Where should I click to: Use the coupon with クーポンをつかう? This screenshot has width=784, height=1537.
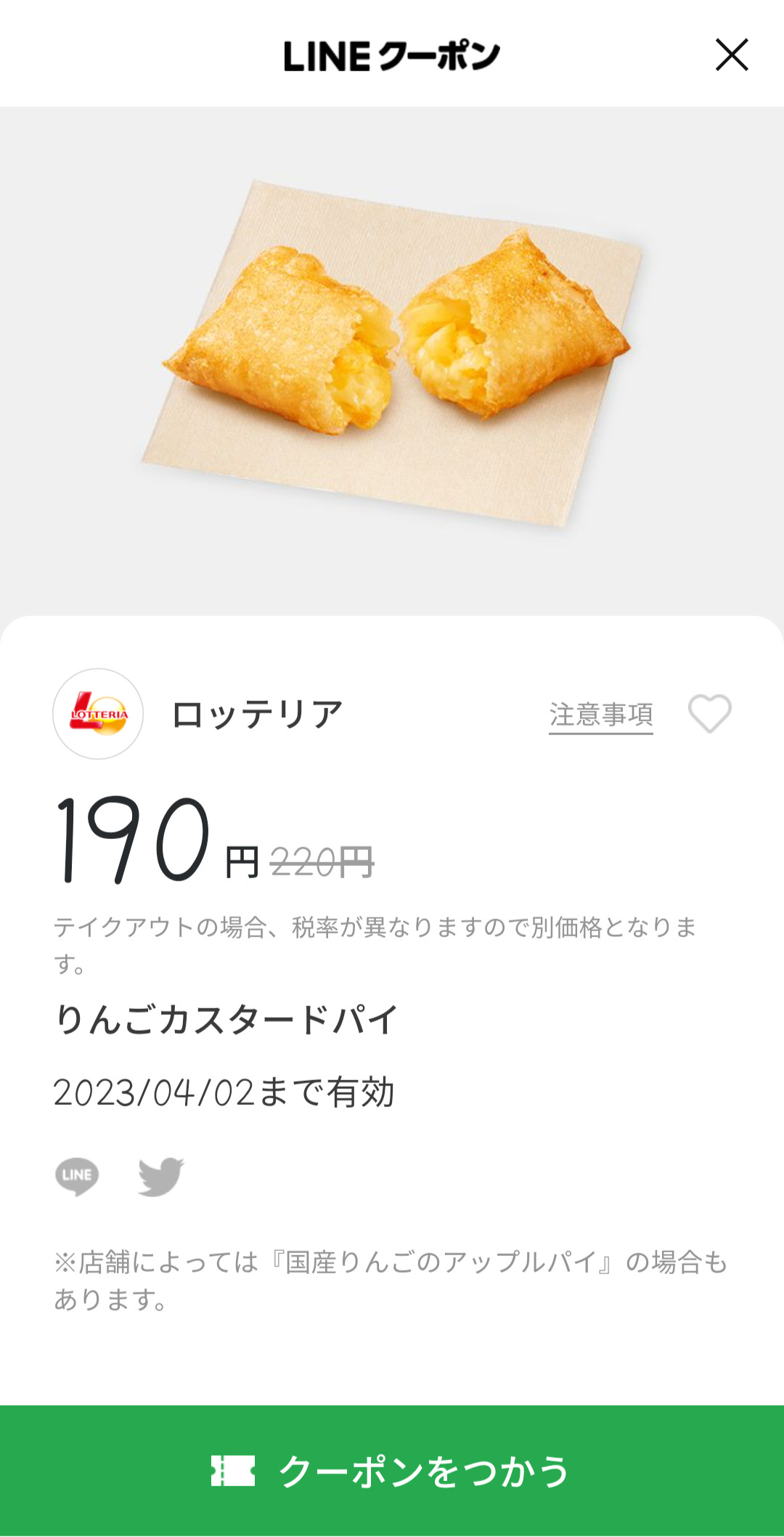(x=392, y=1470)
